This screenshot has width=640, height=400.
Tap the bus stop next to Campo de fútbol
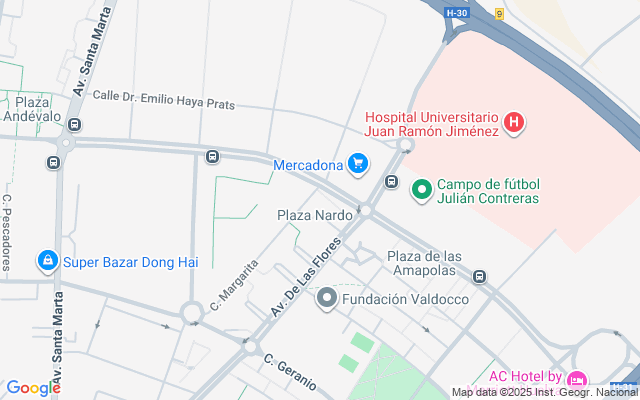pyautogui.click(x=391, y=181)
